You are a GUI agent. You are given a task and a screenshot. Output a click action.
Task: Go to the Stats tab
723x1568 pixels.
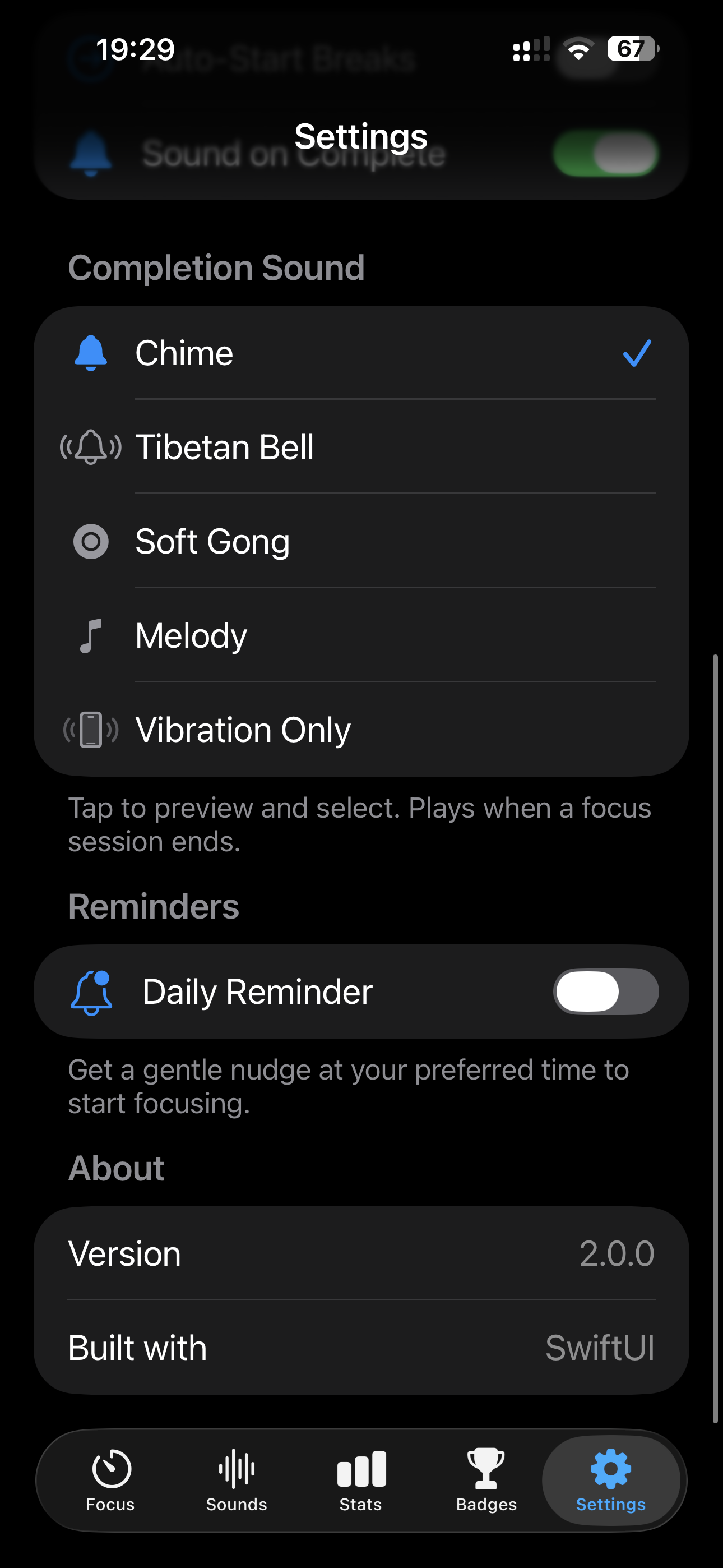361,1481
